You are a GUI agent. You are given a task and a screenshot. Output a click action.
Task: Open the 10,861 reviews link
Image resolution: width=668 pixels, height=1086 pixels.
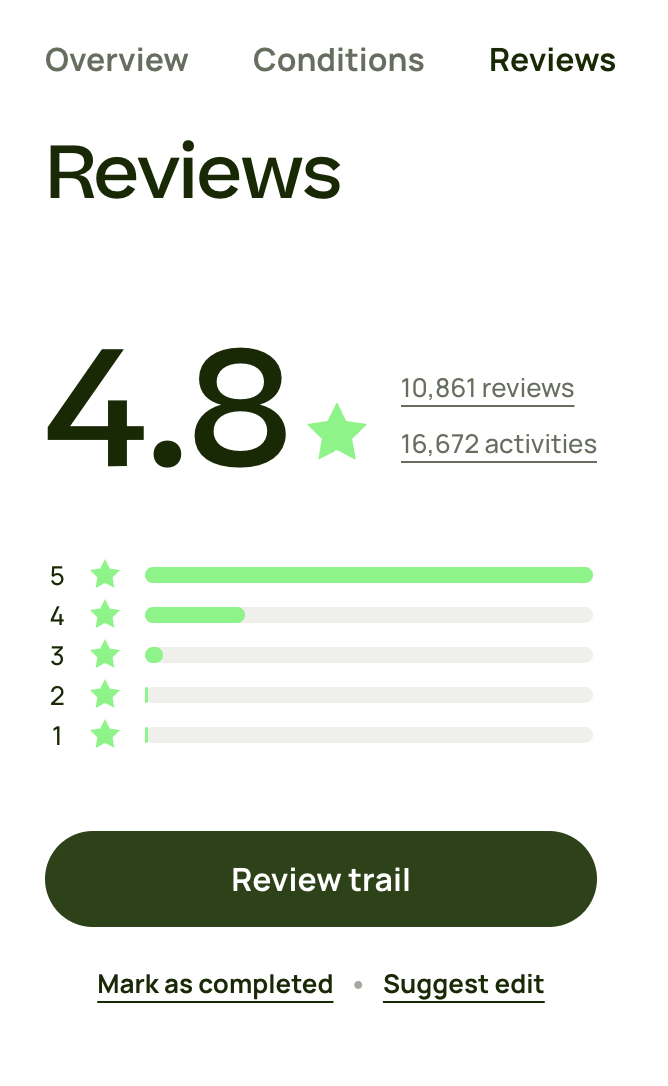[487, 388]
